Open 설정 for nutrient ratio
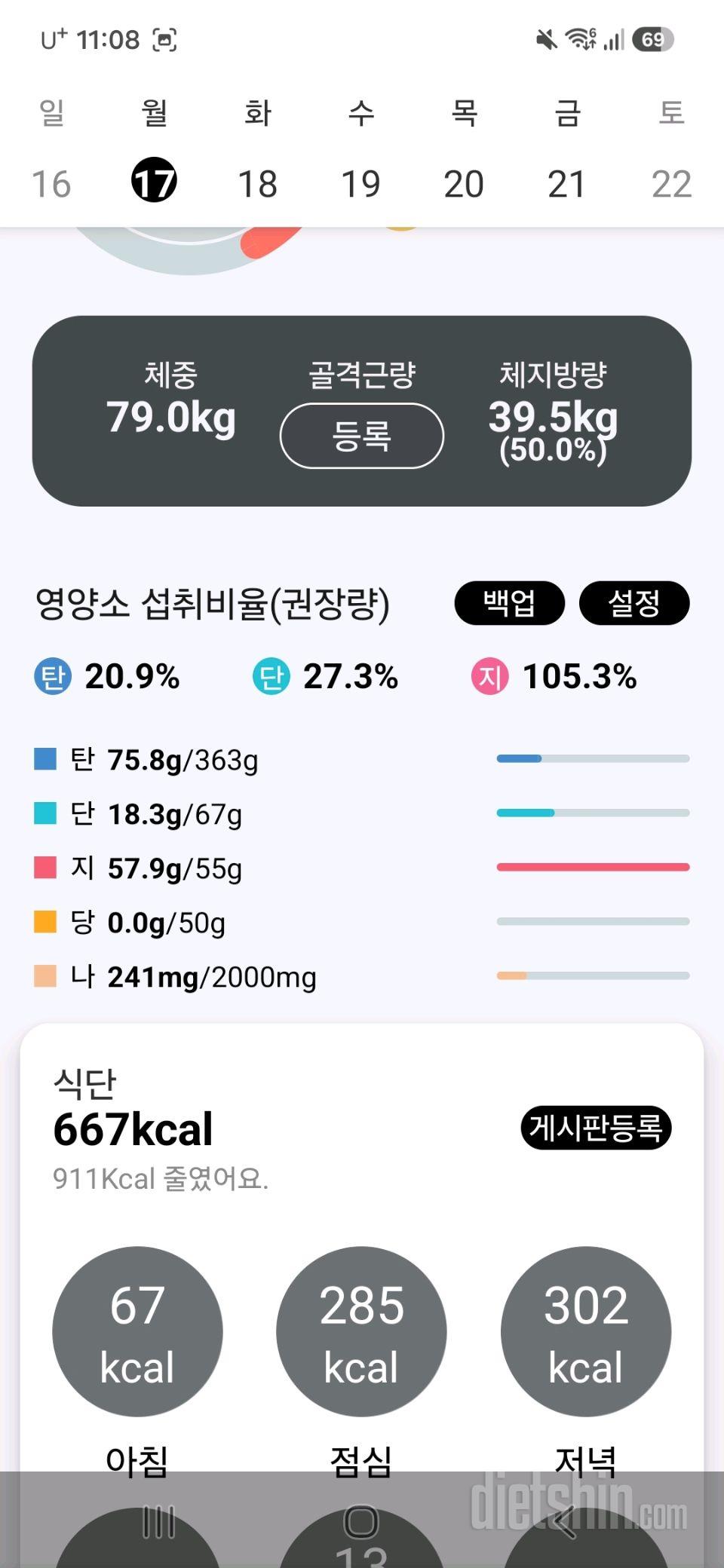The width and height of the screenshot is (724, 1568). [634, 602]
